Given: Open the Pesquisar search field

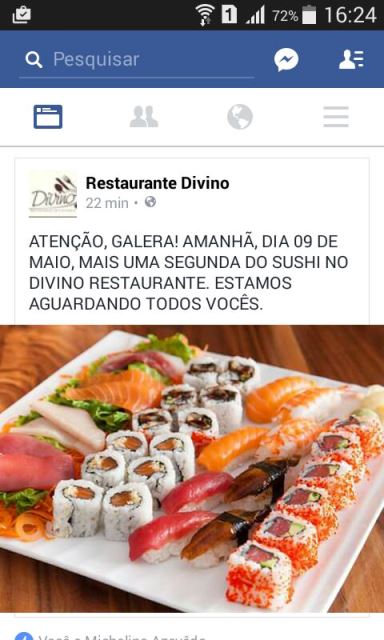Looking at the screenshot, I should pos(136,60).
